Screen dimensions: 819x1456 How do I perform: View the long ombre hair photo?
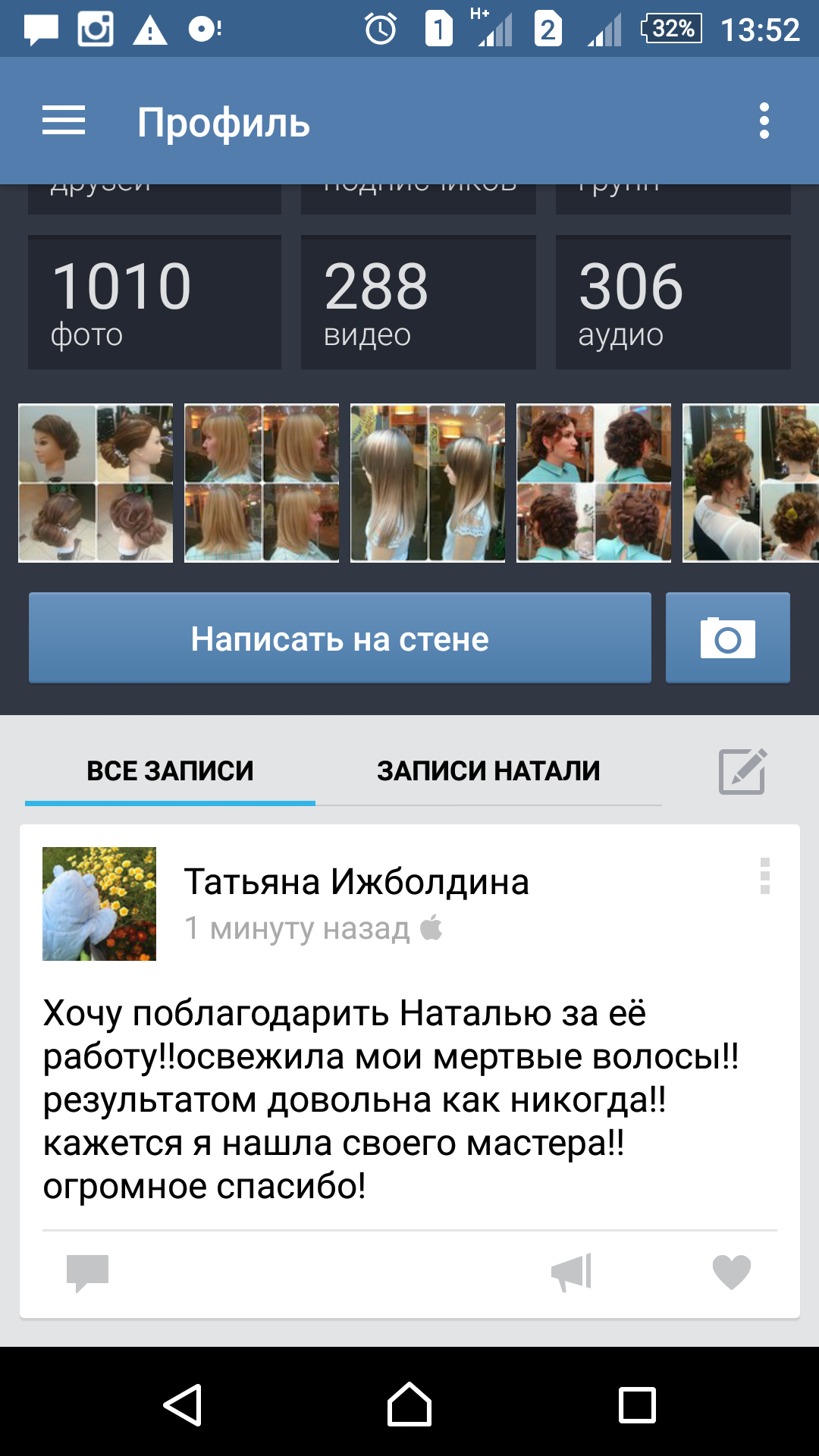428,483
